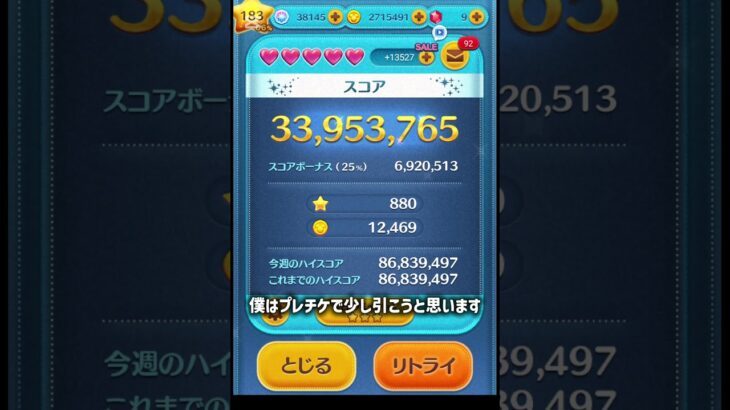
Task: Add coins via plus next to 2715491
Action: tap(419, 17)
